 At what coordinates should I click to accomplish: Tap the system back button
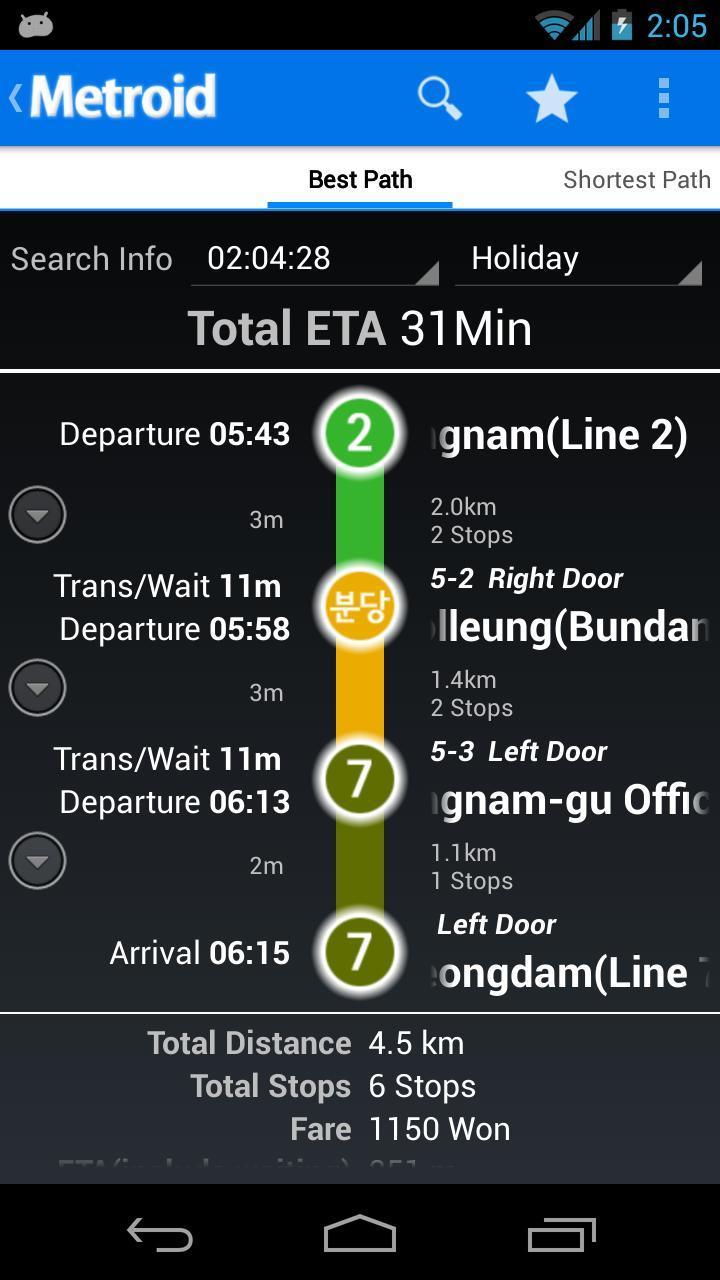tap(160, 1236)
